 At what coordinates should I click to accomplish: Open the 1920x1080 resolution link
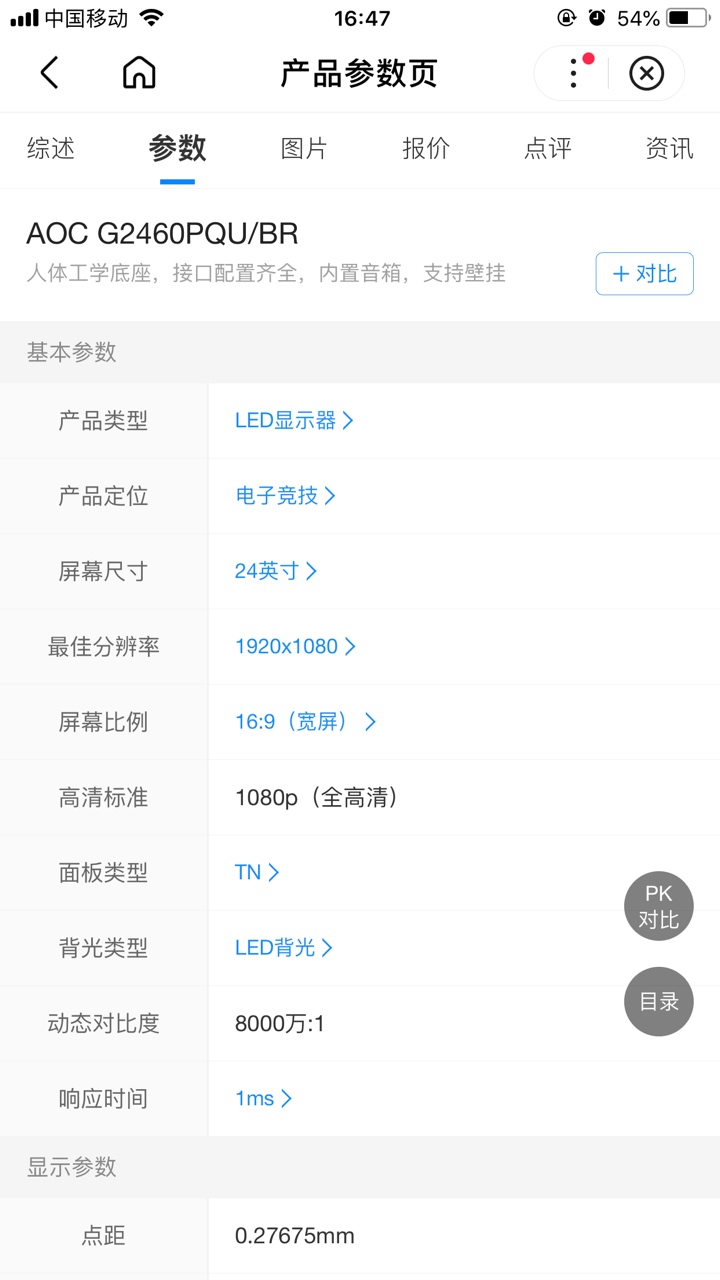tap(295, 647)
